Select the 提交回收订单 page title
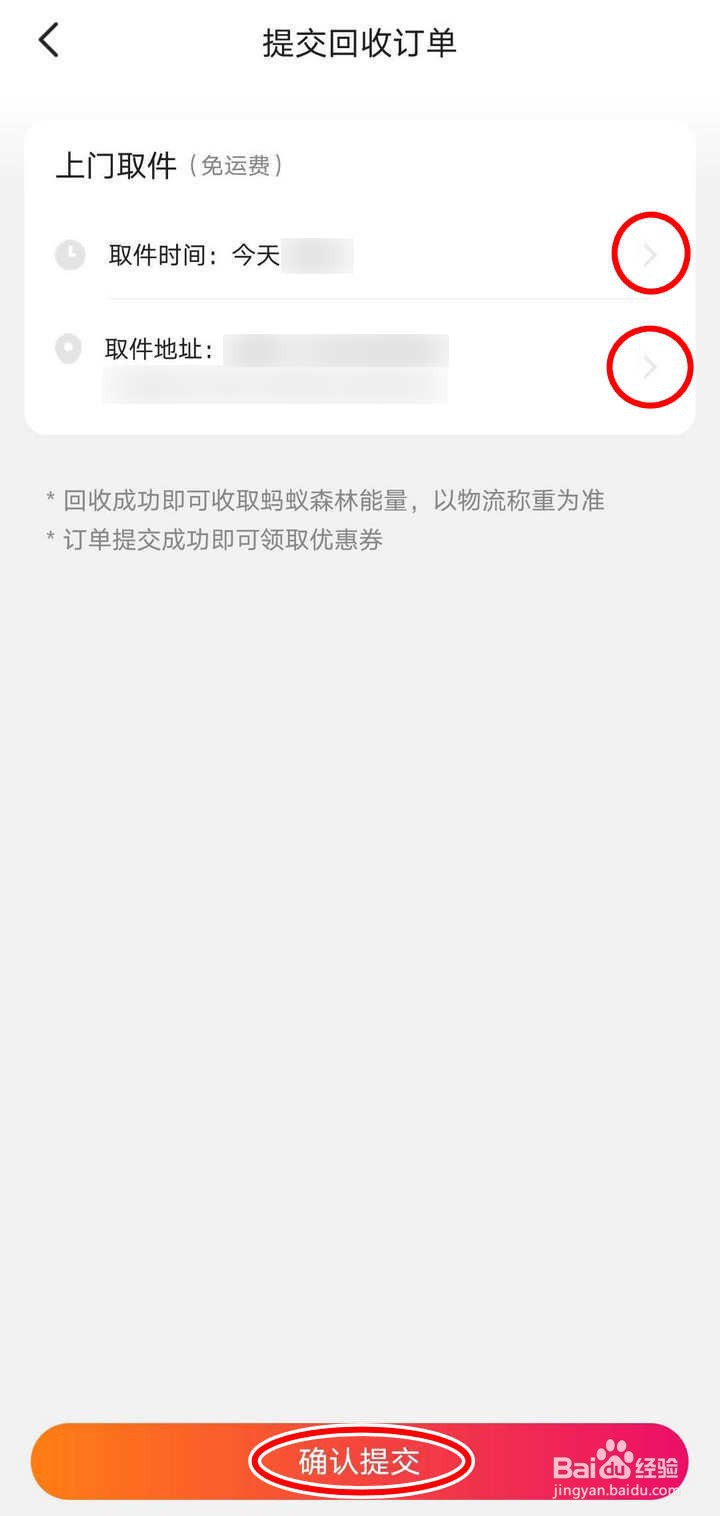This screenshot has height=1516, width=720. click(x=360, y=42)
